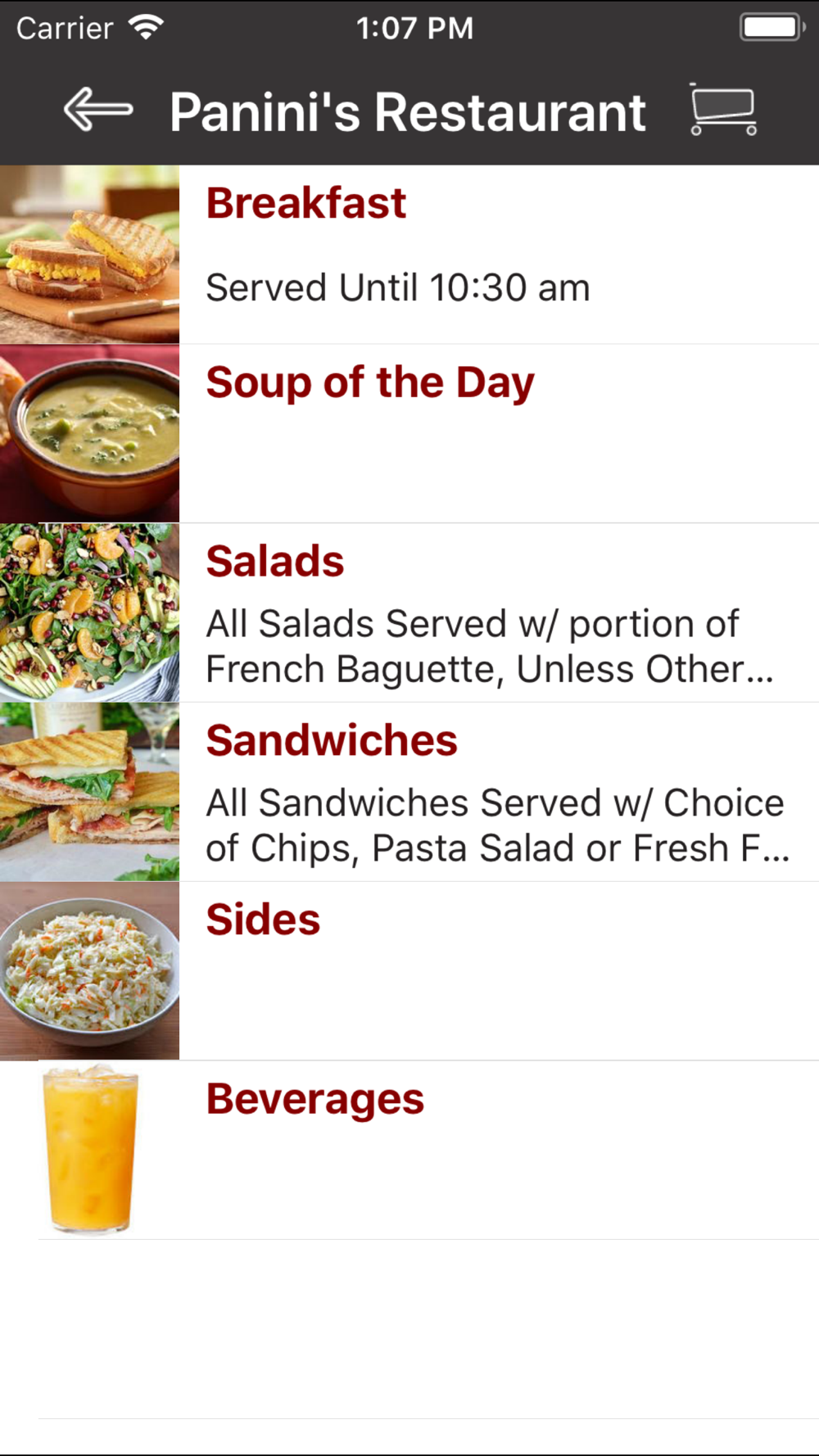Browse the Sandwiches category
Viewport: 819px width, 1456px height.
(409, 791)
